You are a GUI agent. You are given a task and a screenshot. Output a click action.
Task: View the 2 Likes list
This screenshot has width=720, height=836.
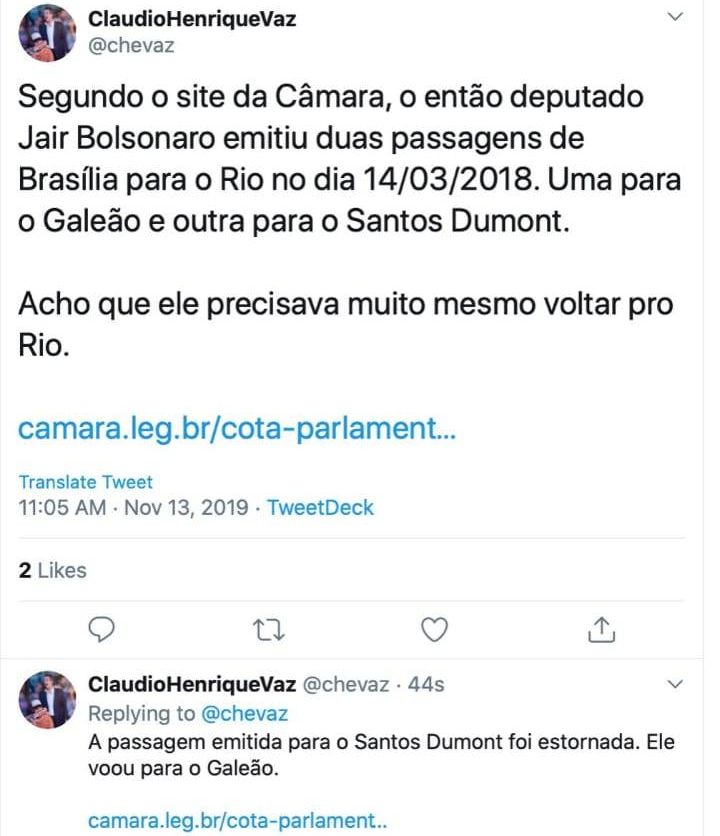(53, 571)
